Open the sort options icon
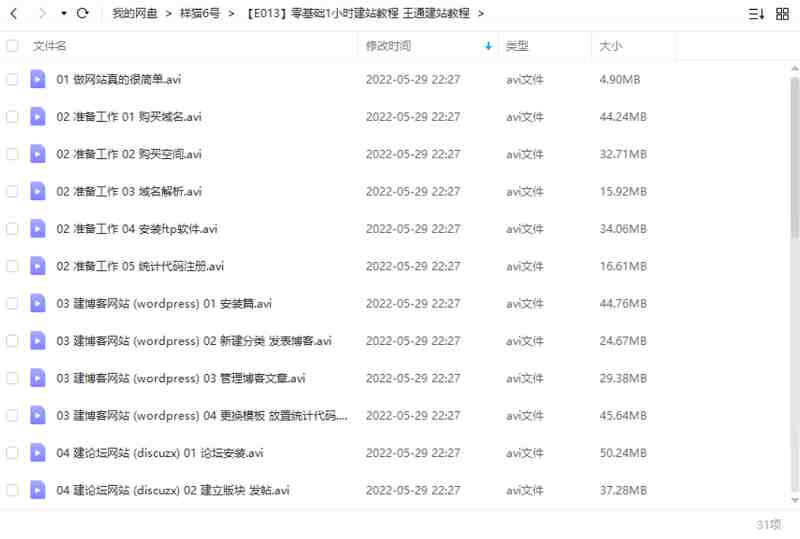The width and height of the screenshot is (800, 539). [x=756, y=14]
